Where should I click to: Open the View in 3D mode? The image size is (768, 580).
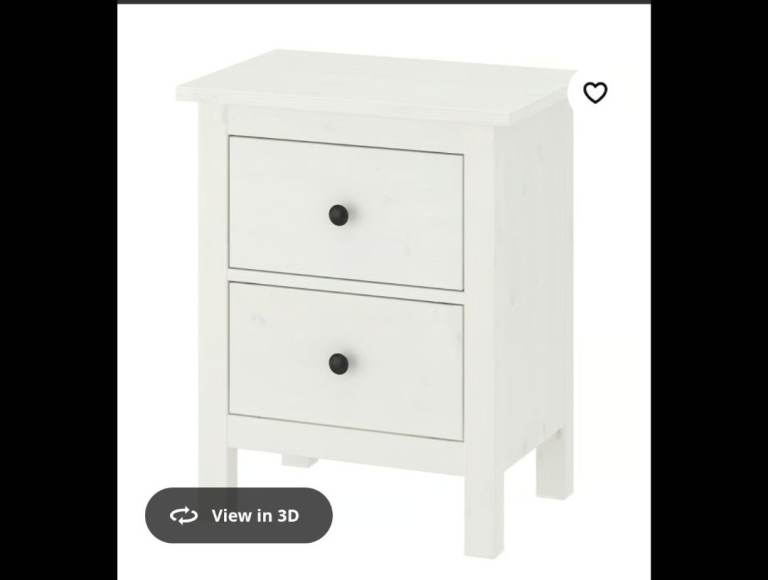[239, 516]
